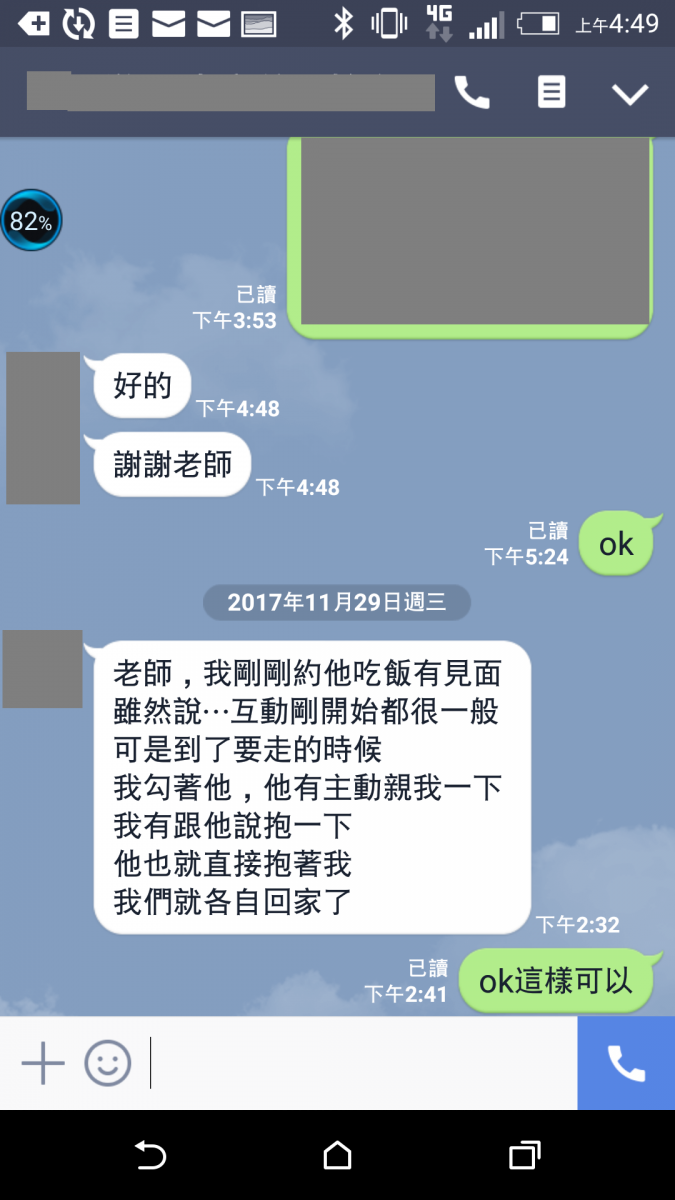Tap the floating 82% bubble
Viewport: 675px width, 1200px height.
31,221
